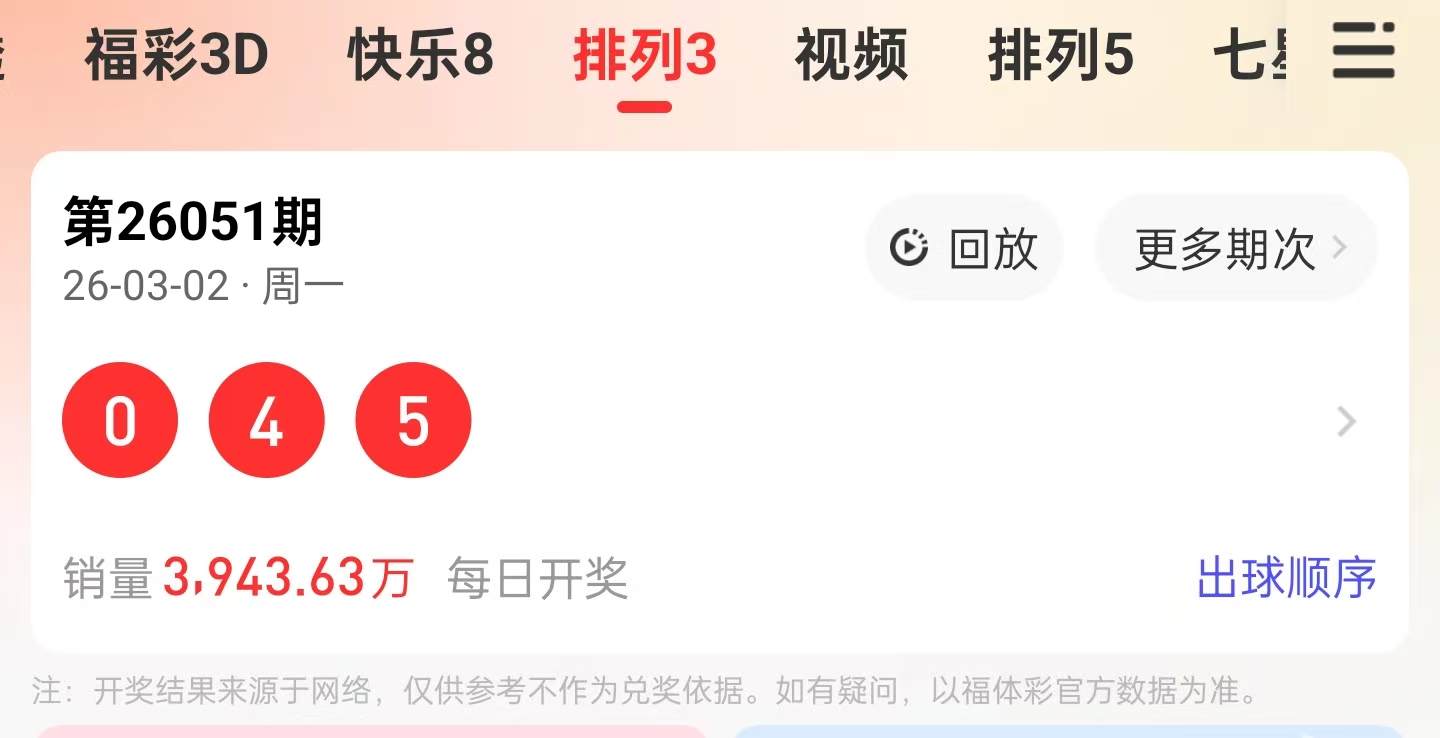Open draw details via the numbers row chevron
This screenshot has width=1440, height=738.
click(1347, 422)
